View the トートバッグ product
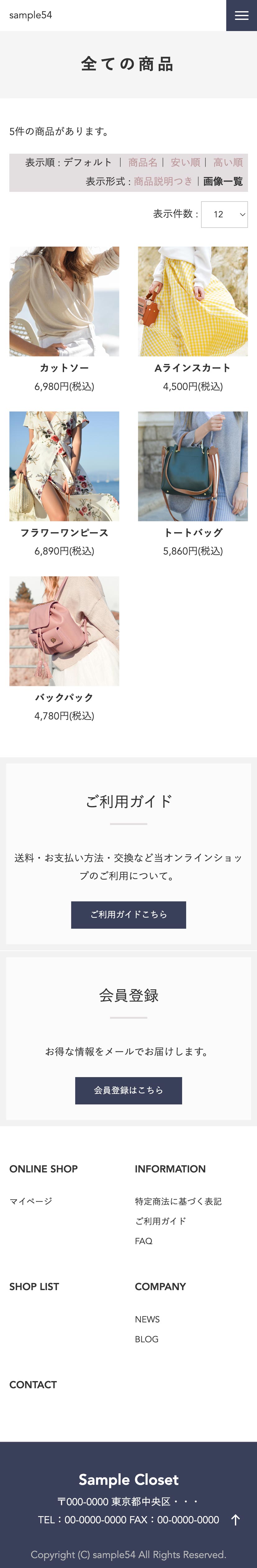 [192, 466]
